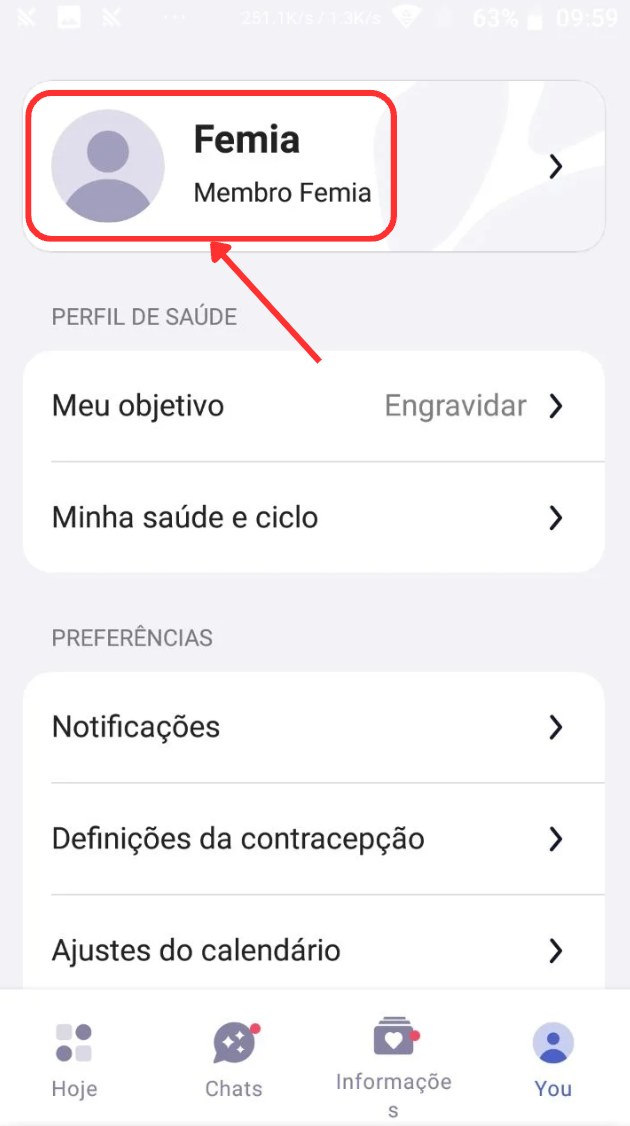Open the Meu objetivo setting

pyautogui.click(x=314, y=406)
